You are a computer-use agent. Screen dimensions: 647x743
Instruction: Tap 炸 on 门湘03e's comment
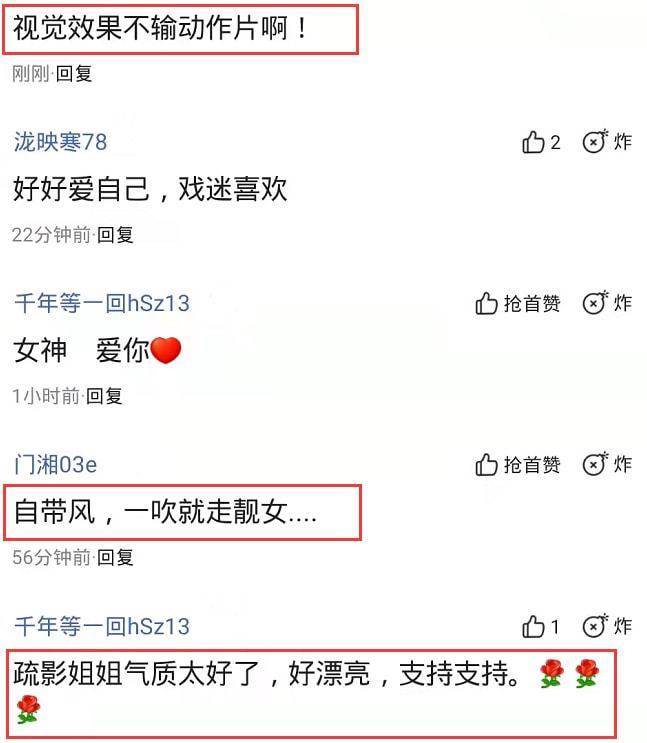pyautogui.click(x=607, y=465)
